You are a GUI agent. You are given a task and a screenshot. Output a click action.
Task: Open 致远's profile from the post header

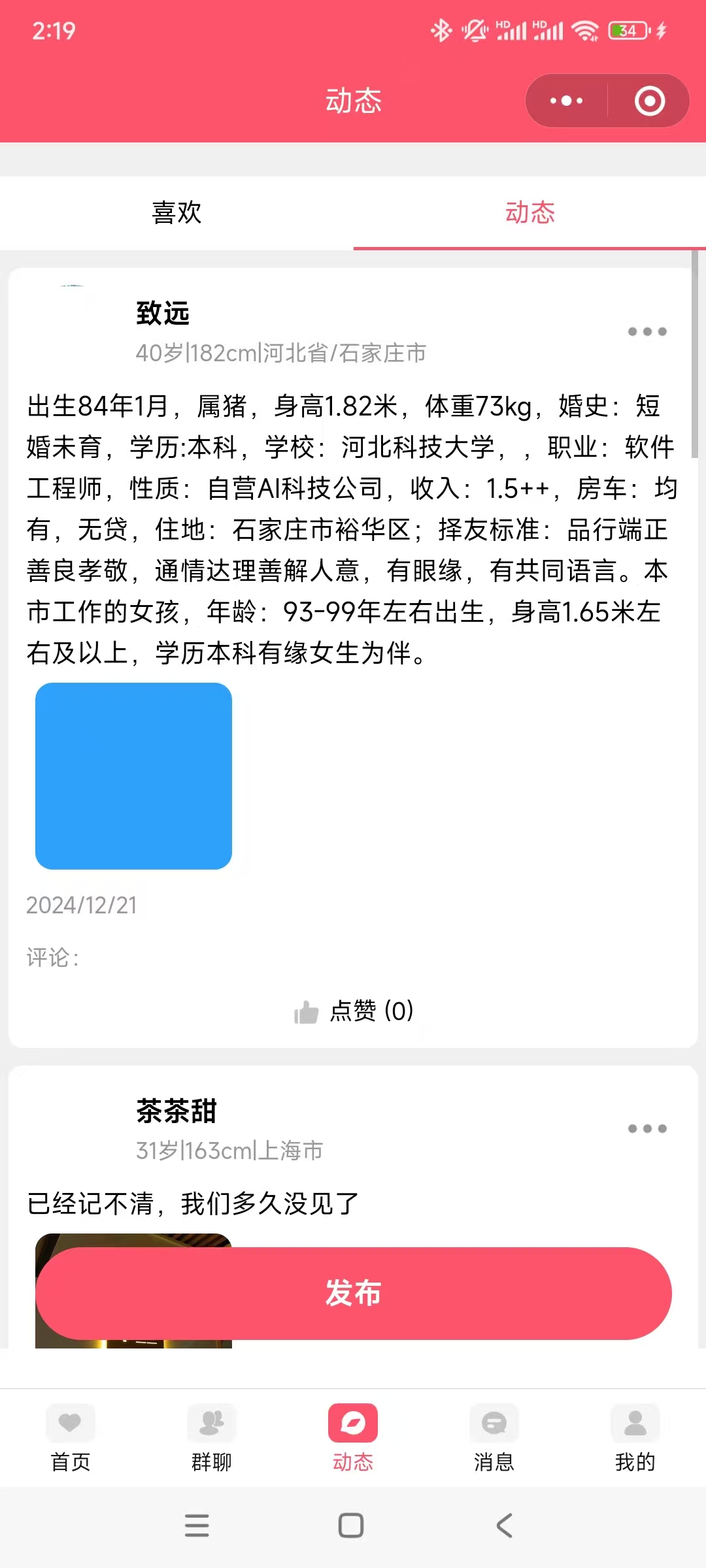[x=163, y=314]
